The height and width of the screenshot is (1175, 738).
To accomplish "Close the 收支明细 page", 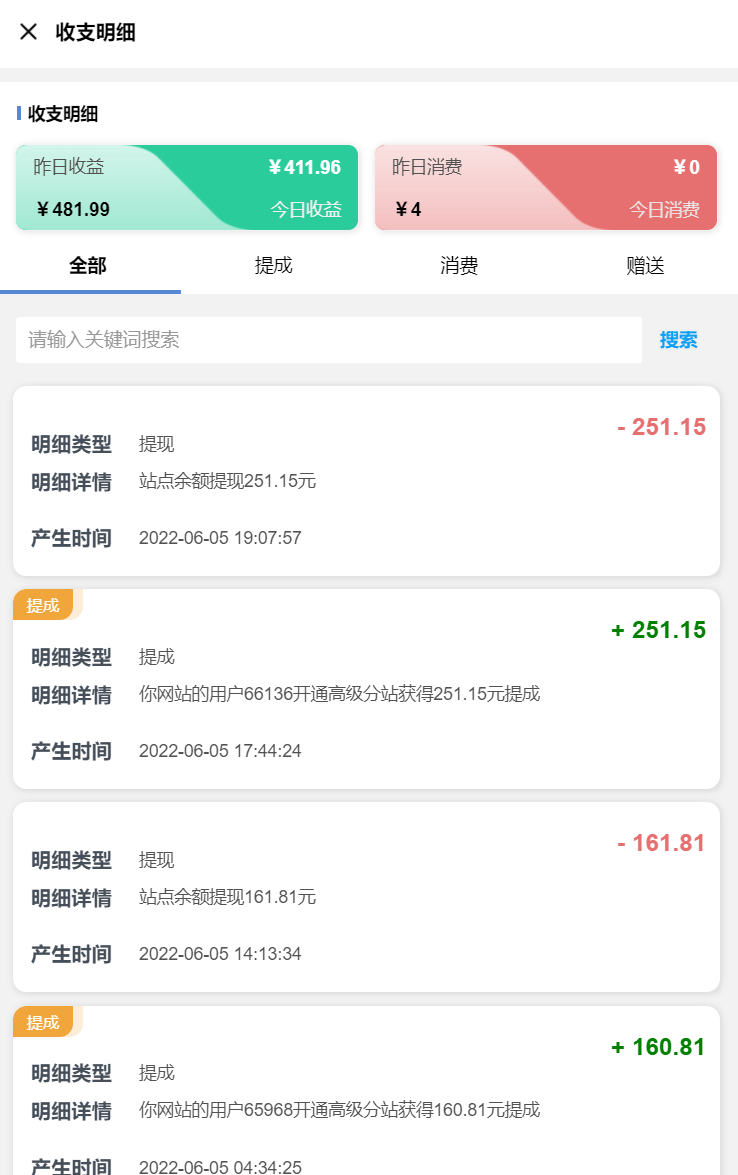I will (28, 32).
